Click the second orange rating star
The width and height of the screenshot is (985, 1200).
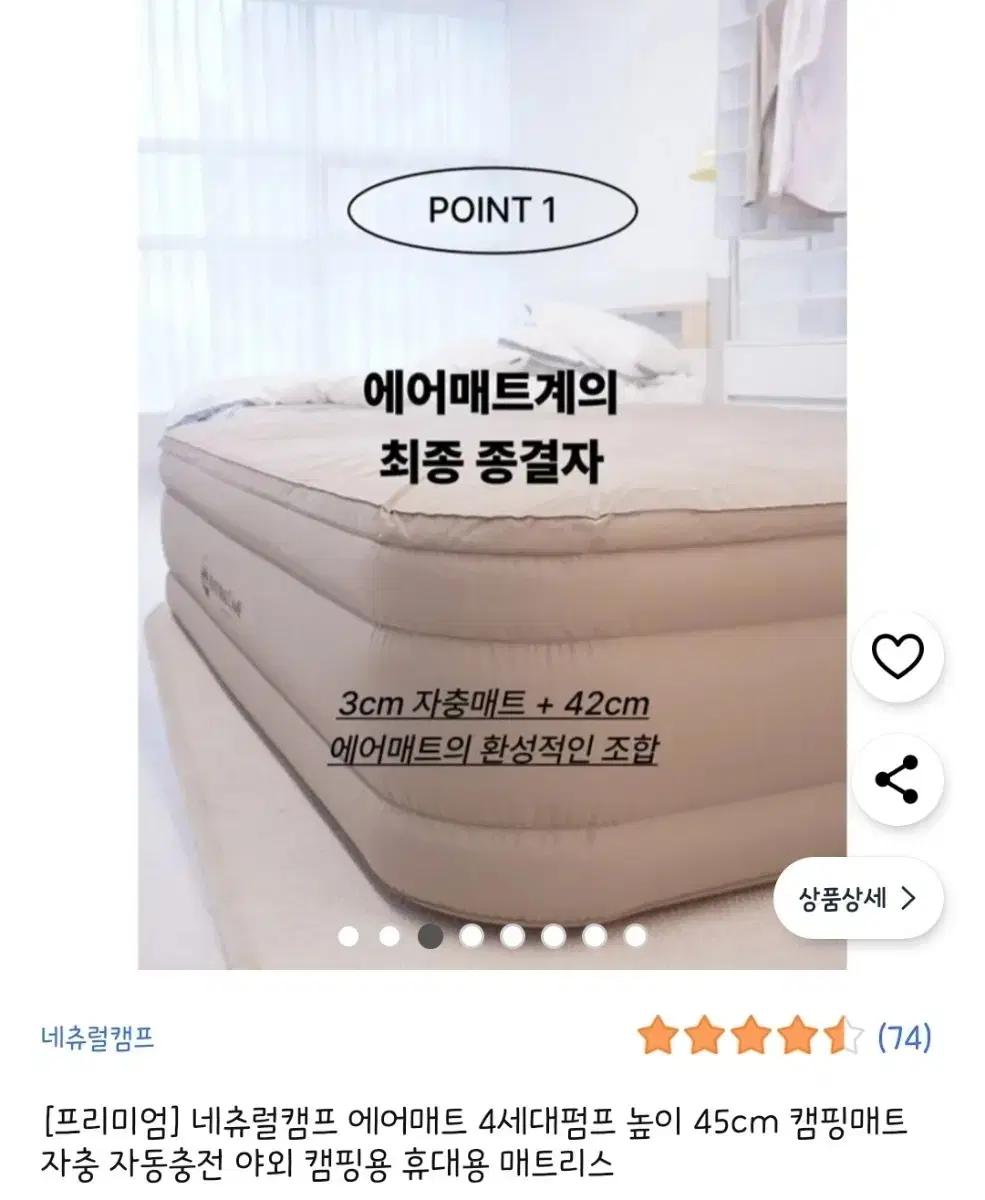click(704, 1038)
